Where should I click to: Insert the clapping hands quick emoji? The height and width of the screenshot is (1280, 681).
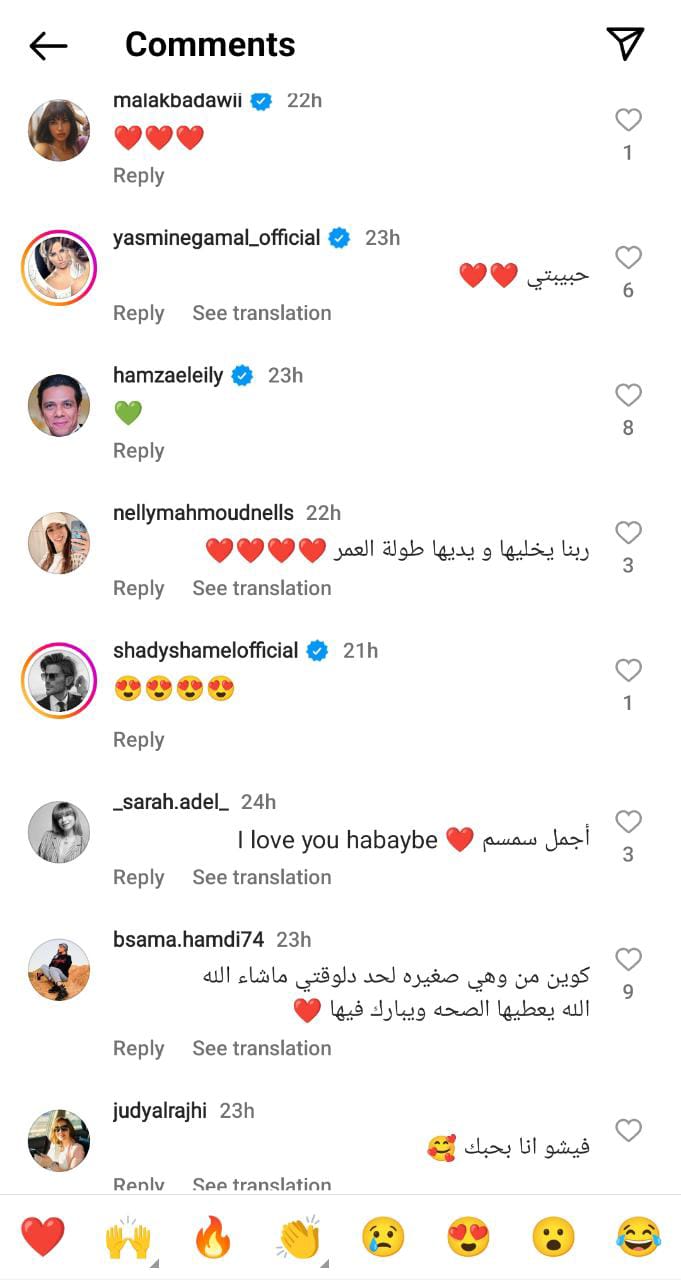pyautogui.click(x=299, y=1237)
